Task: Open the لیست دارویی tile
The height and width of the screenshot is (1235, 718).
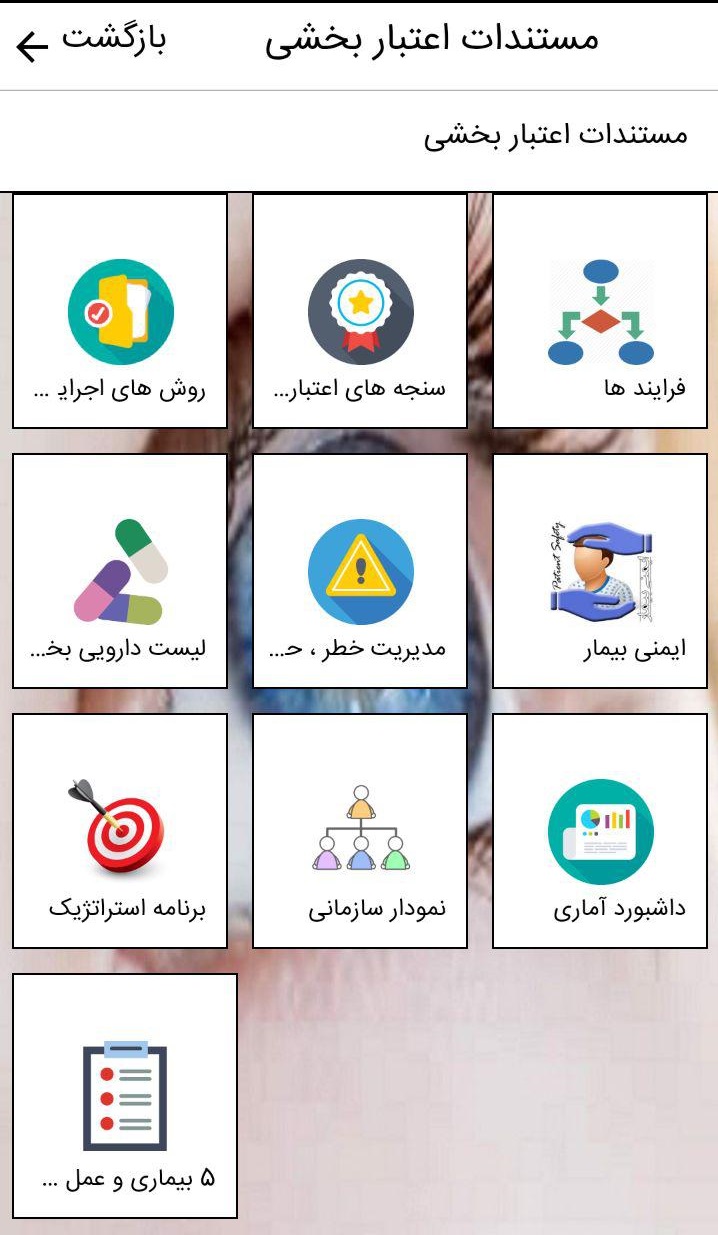Action: [120, 571]
